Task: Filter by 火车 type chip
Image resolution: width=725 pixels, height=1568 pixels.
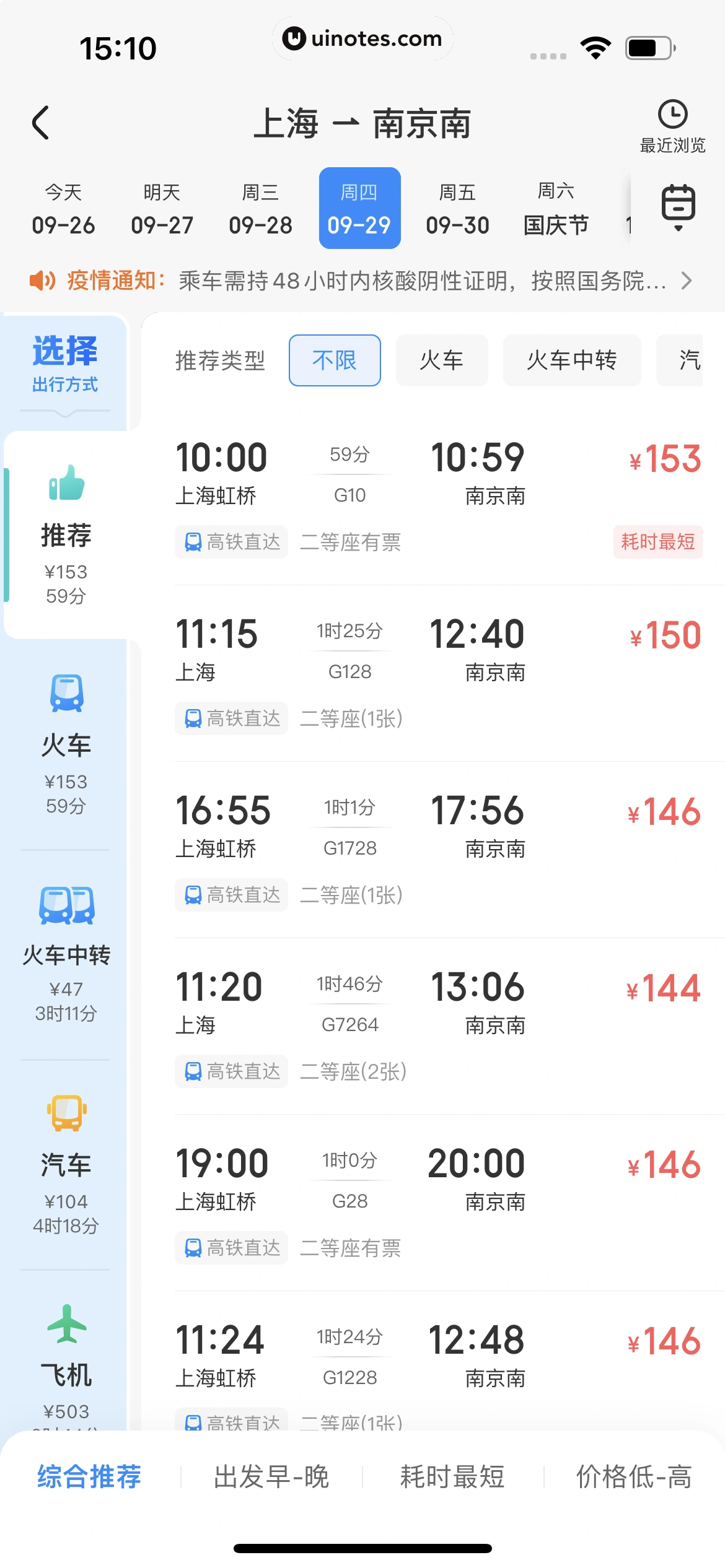Action: 441,360
